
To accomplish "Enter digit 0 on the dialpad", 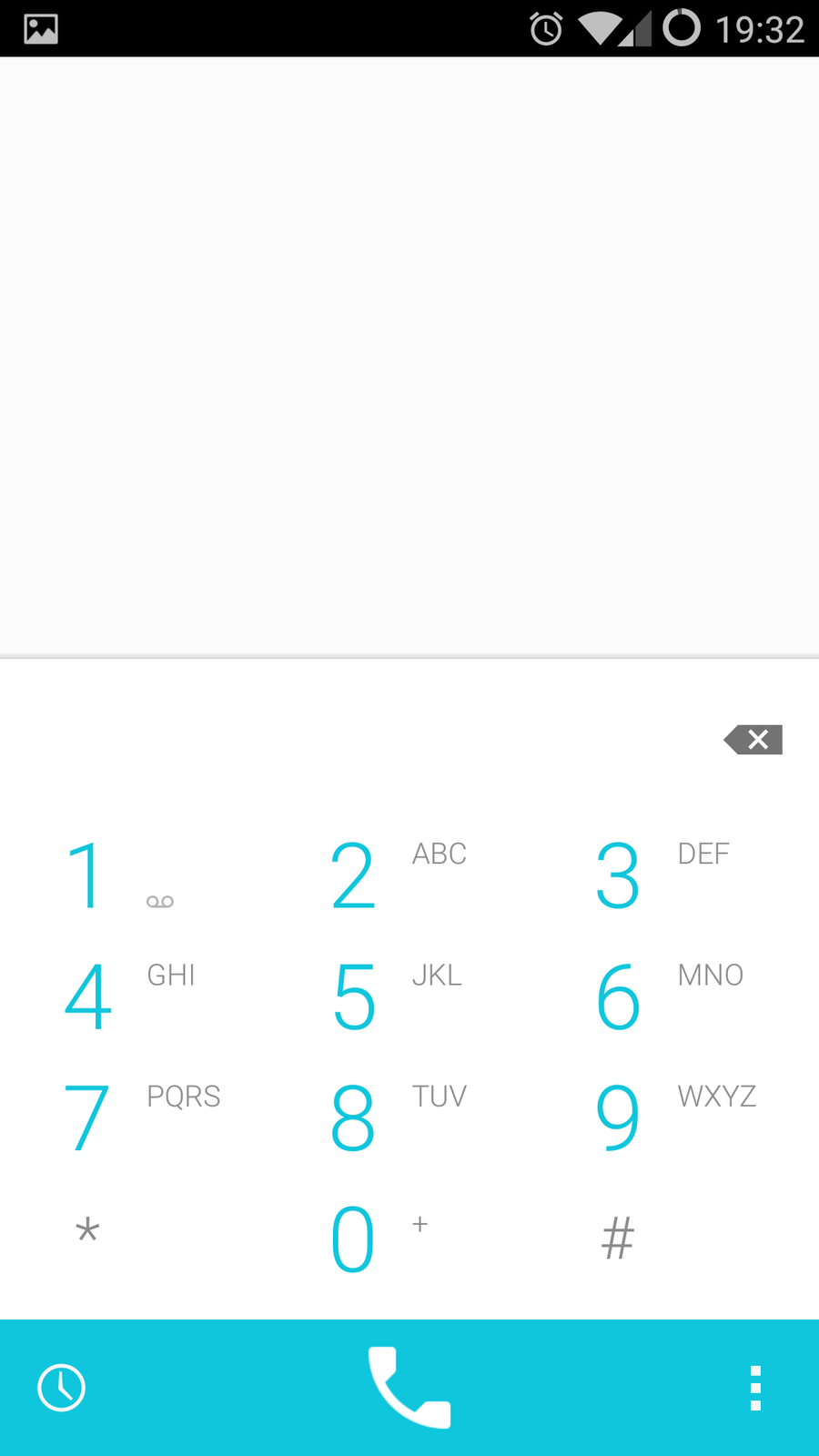I will pyautogui.click(x=373, y=1239).
